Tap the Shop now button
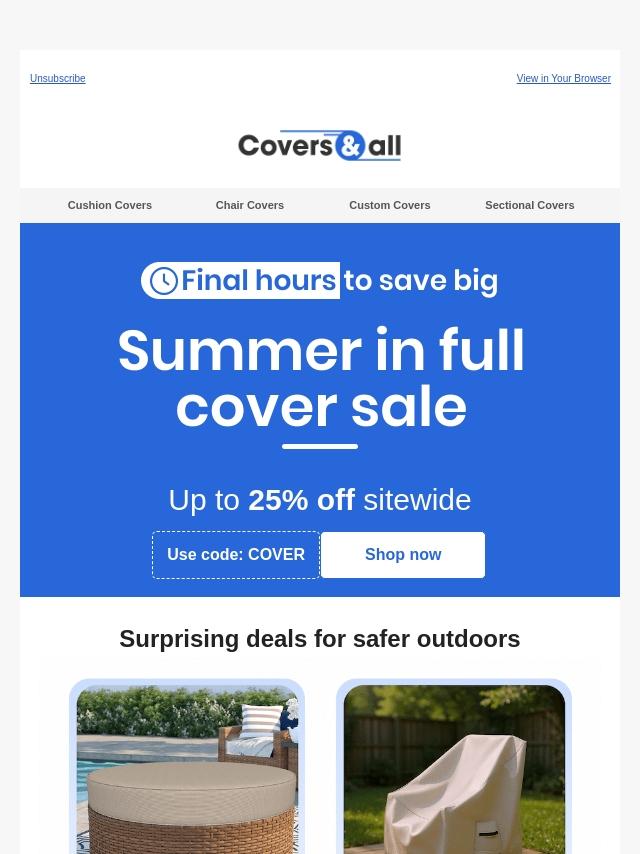Viewport: 640px width, 854px height. click(403, 555)
